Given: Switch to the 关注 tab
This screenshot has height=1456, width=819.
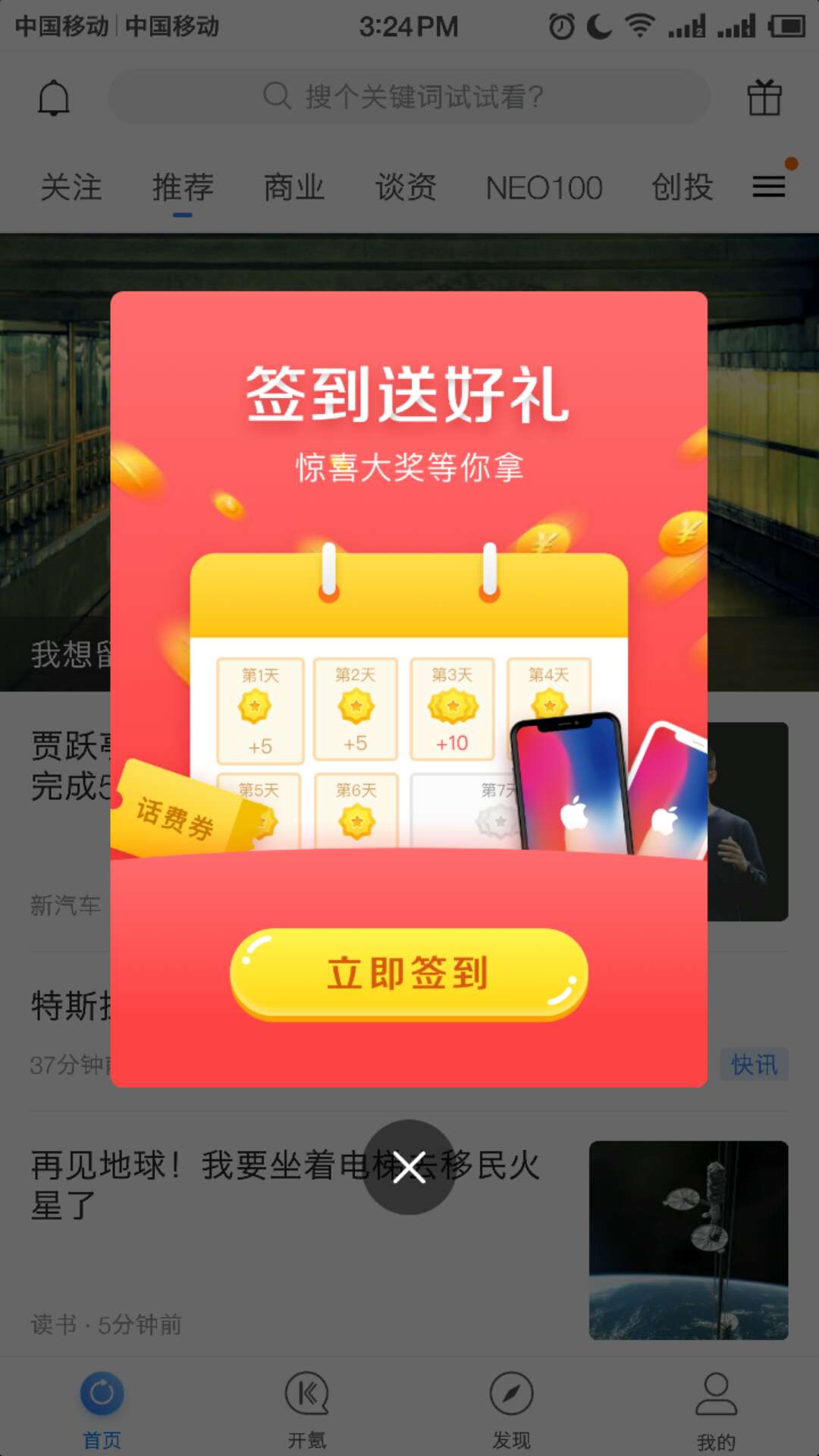Looking at the screenshot, I should 71,187.
